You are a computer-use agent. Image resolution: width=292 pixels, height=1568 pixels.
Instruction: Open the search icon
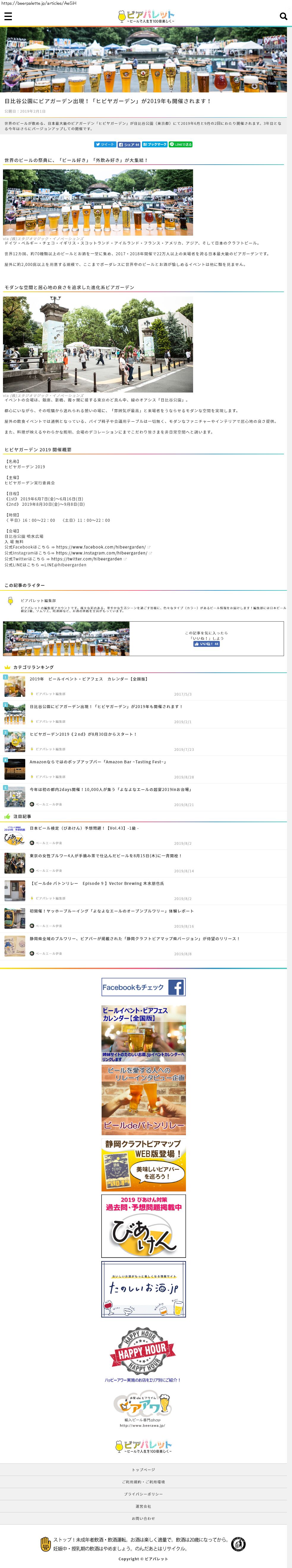(x=283, y=16)
